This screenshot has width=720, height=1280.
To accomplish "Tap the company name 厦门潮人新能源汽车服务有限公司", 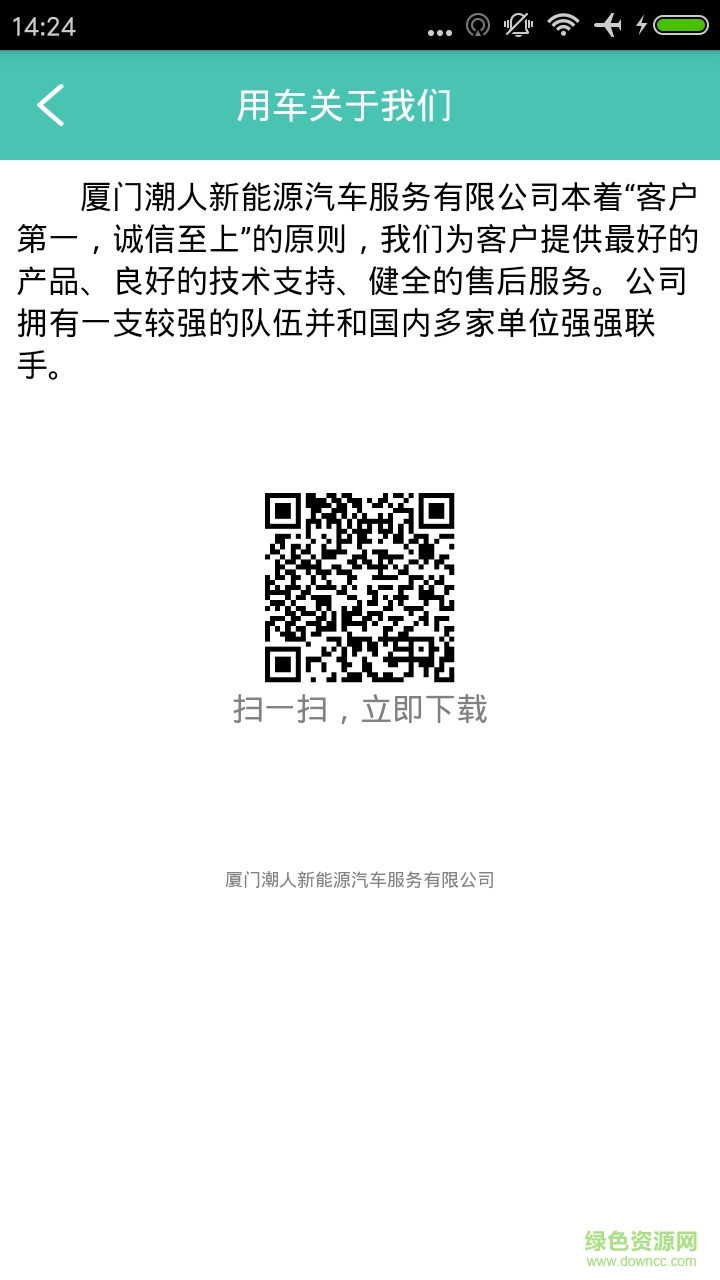I will tap(360, 882).
